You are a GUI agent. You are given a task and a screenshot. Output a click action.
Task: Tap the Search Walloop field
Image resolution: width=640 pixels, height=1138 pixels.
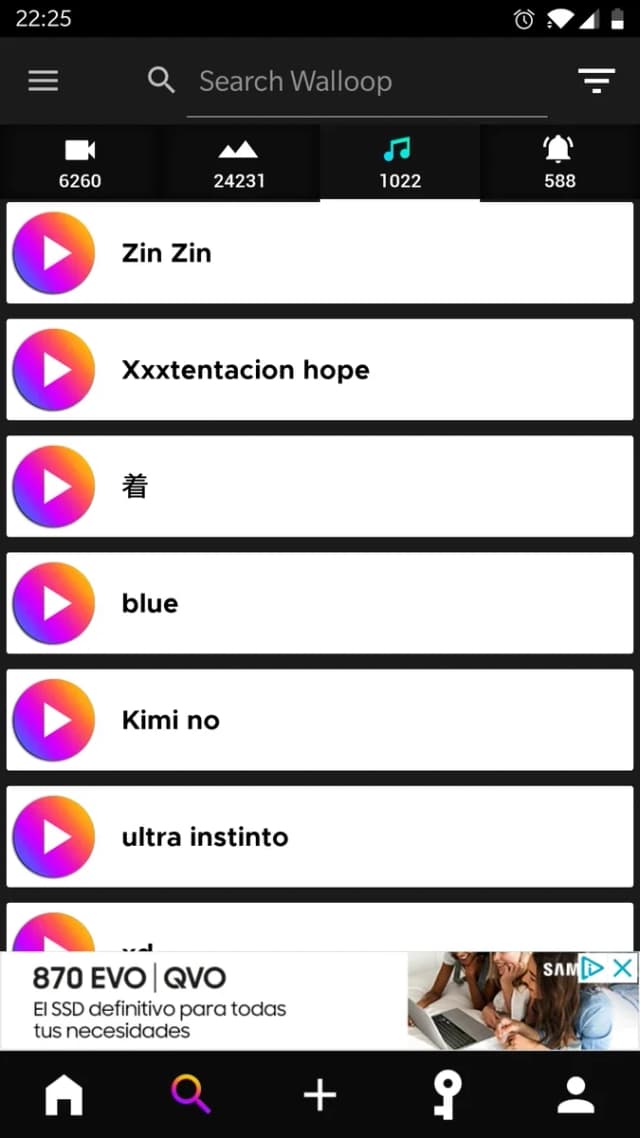(x=366, y=81)
